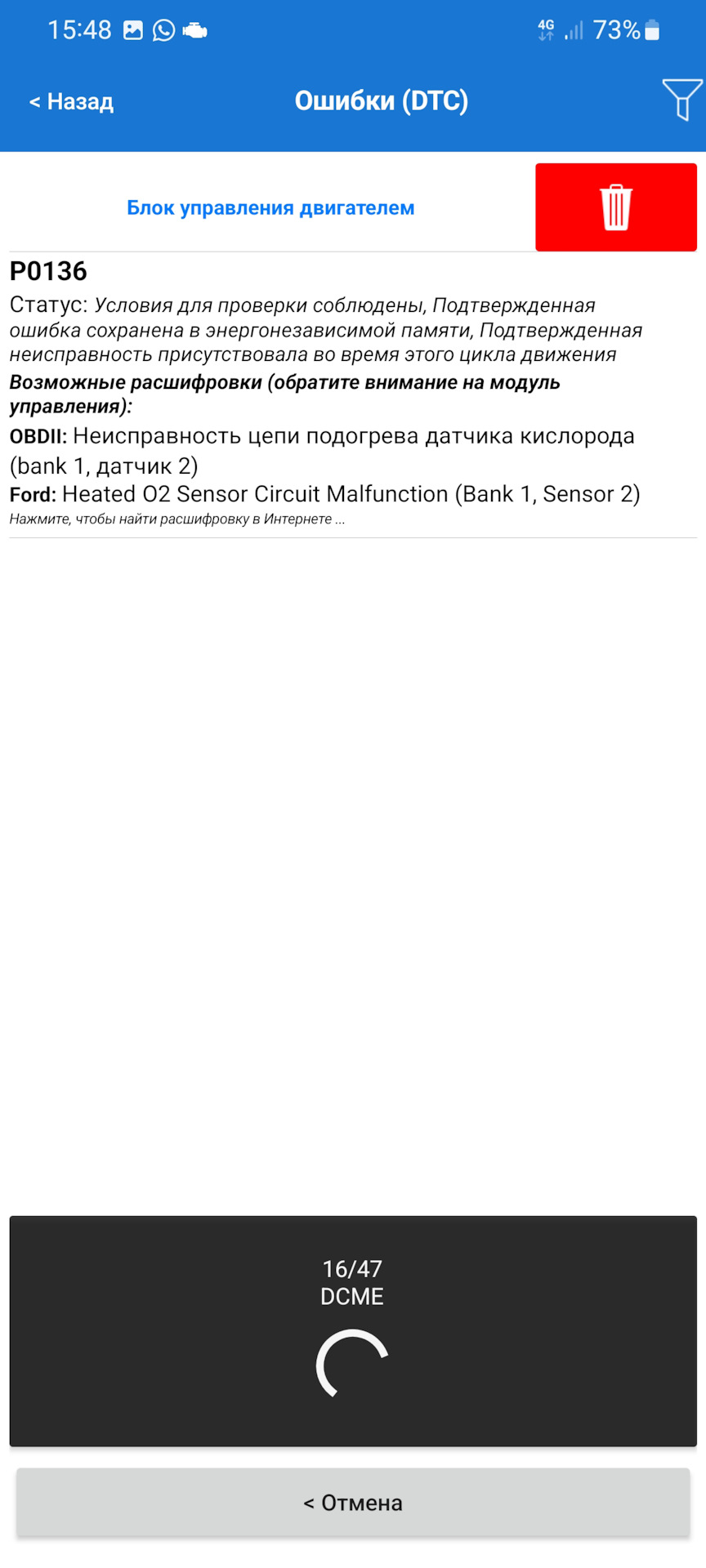Clear engine control unit errors with trash button
The height and width of the screenshot is (1568, 706).
point(615,207)
